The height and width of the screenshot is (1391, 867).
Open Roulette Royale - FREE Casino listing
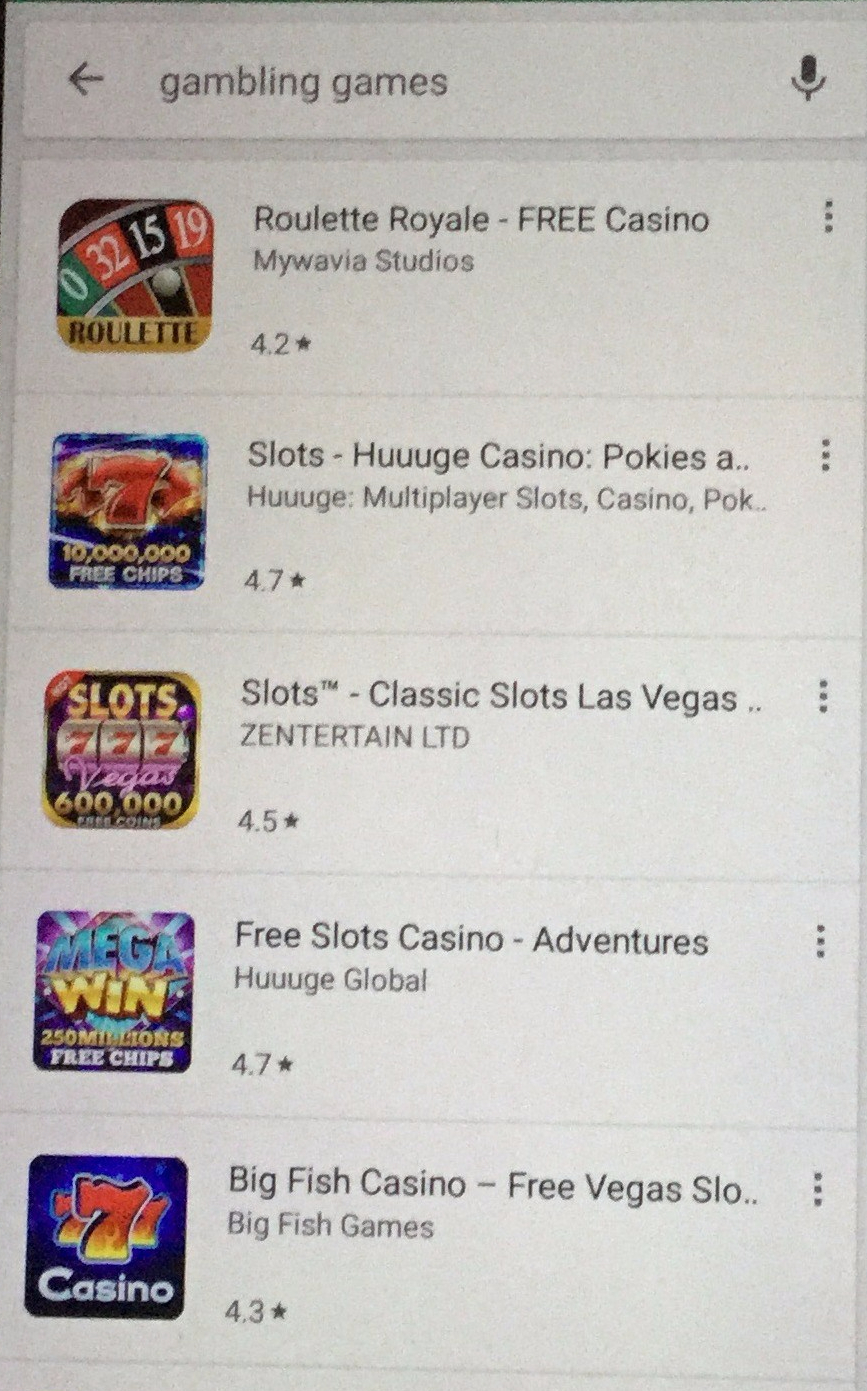coord(480,219)
